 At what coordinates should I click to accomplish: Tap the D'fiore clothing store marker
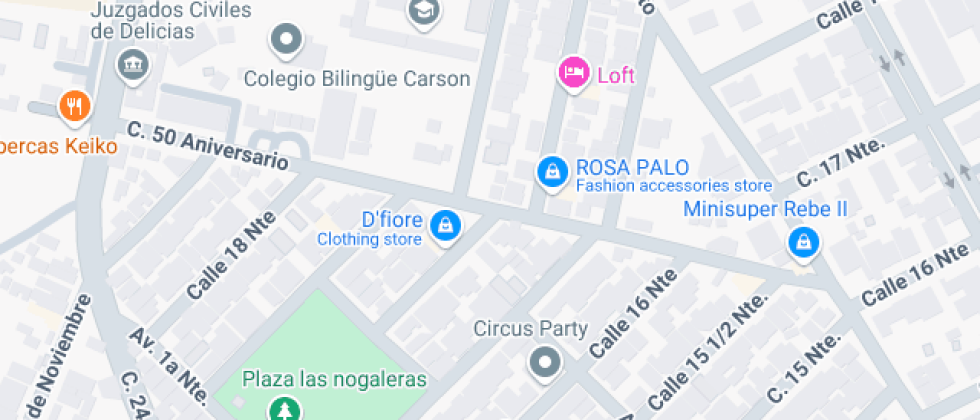[x=444, y=226]
